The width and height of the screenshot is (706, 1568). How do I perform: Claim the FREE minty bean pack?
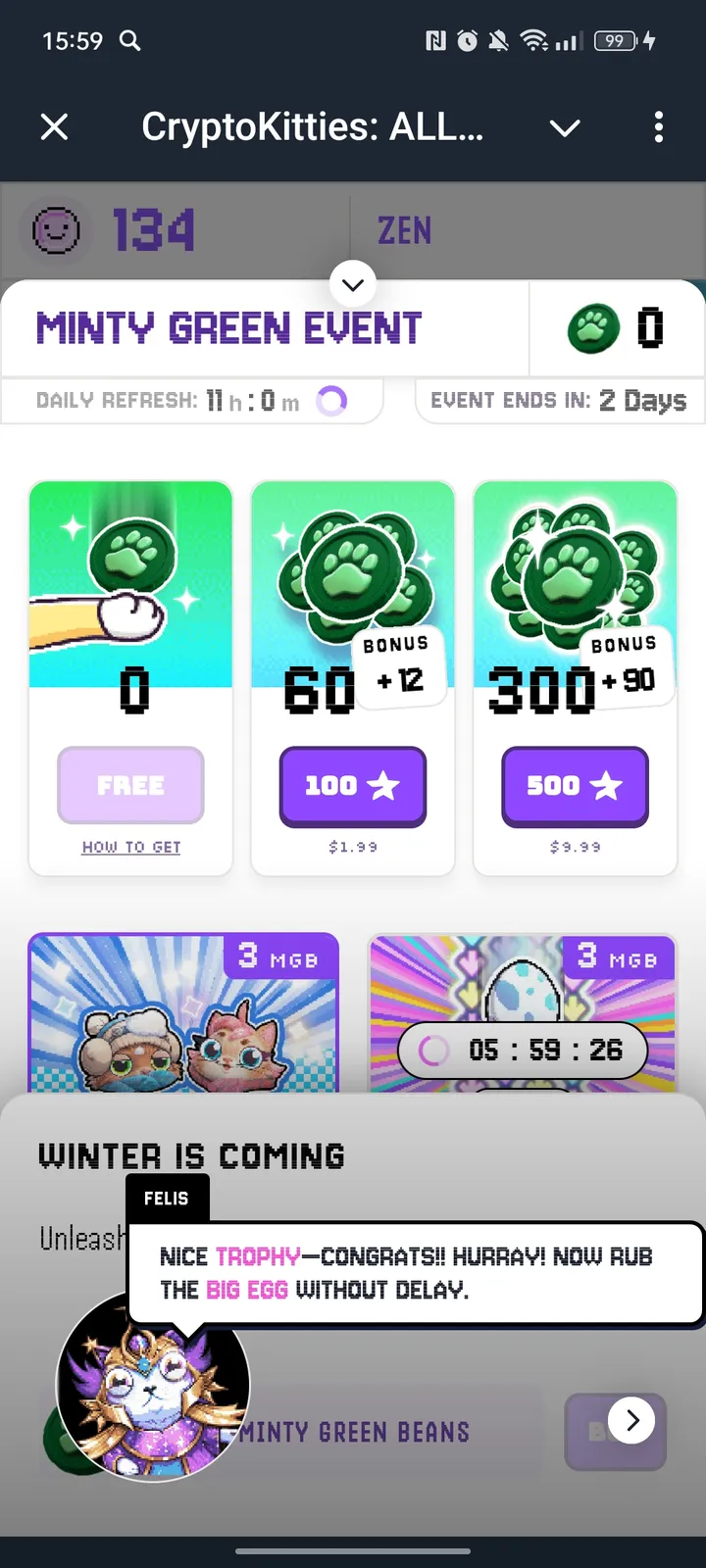pyautogui.click(x=131, y=785)
